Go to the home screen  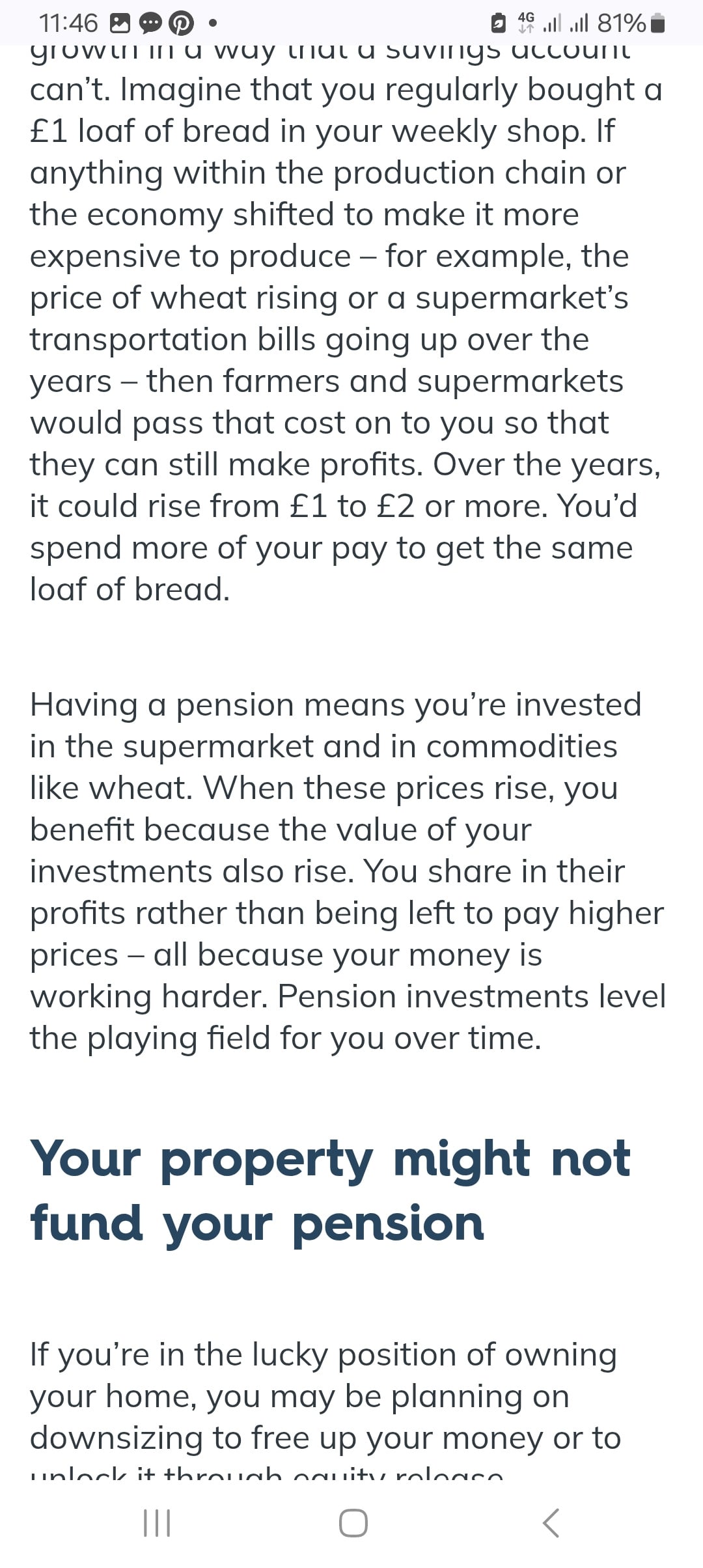point(353,1522)
